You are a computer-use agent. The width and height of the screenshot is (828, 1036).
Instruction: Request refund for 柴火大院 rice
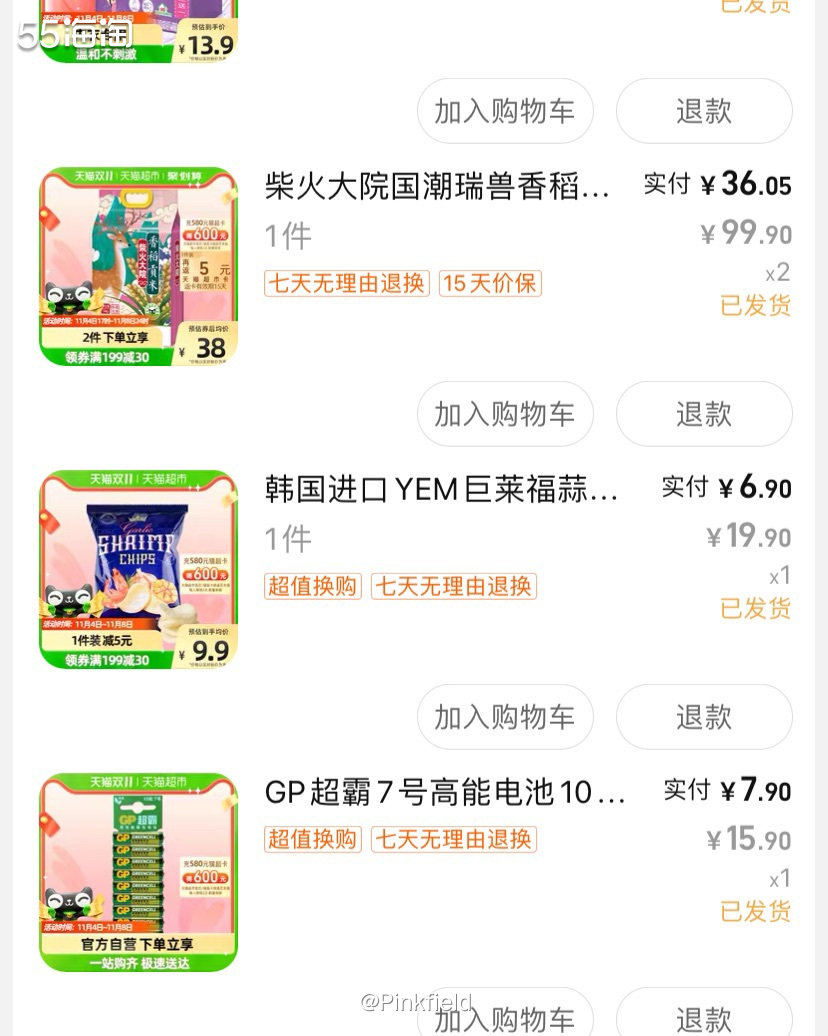pos(704,414)
